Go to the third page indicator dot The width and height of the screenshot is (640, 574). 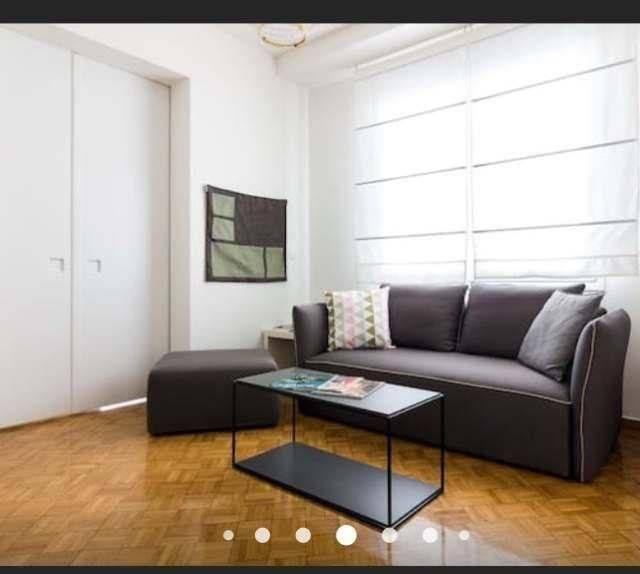click(303, 535)
